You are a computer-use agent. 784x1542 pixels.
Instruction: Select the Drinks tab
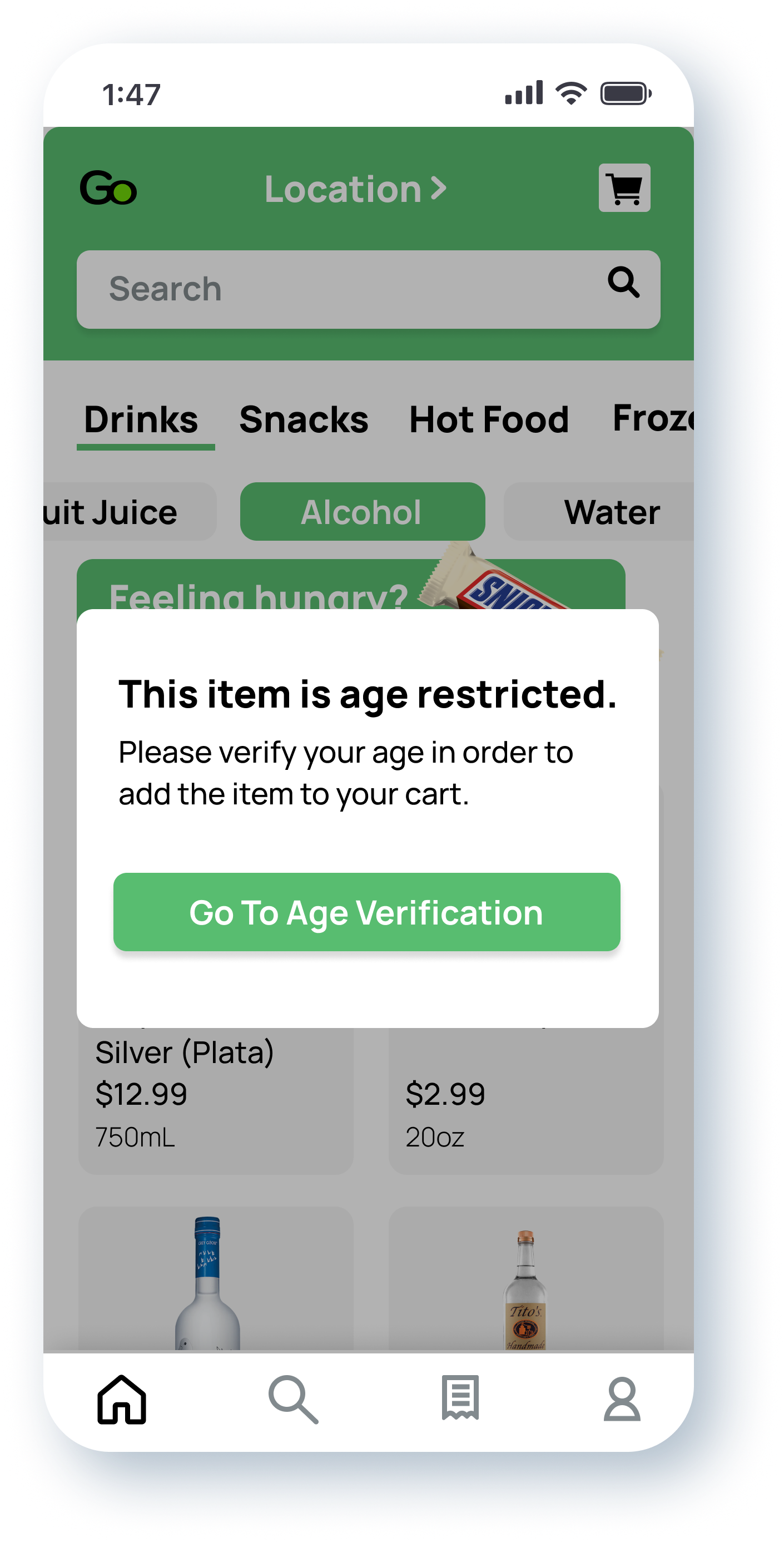tap(141, 419)
